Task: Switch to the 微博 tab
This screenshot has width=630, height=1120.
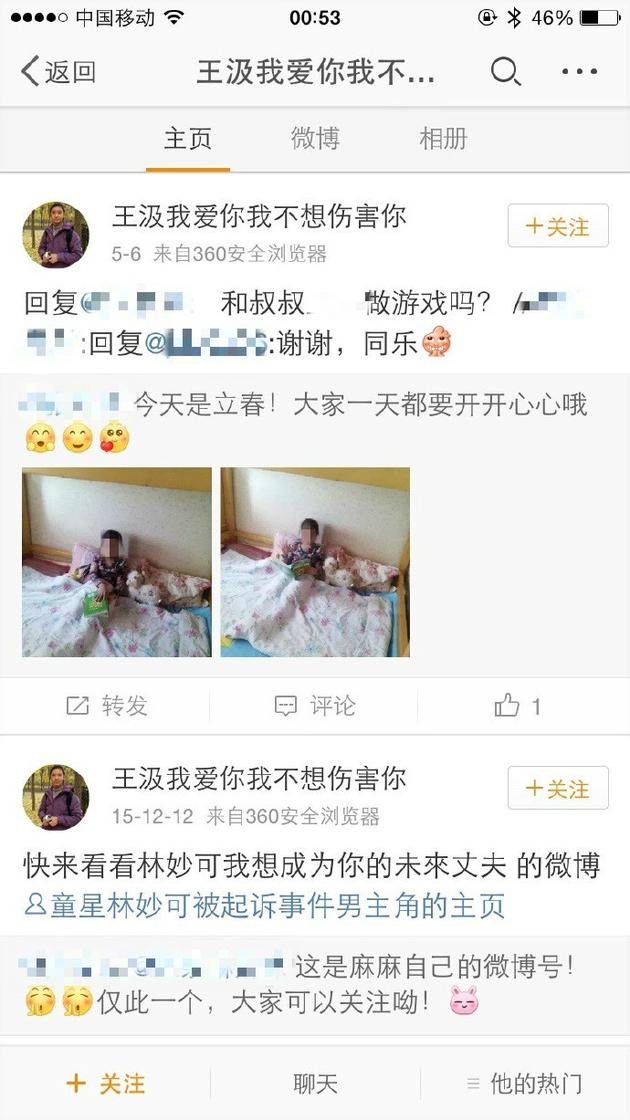Action: click(x=315, y=139)
